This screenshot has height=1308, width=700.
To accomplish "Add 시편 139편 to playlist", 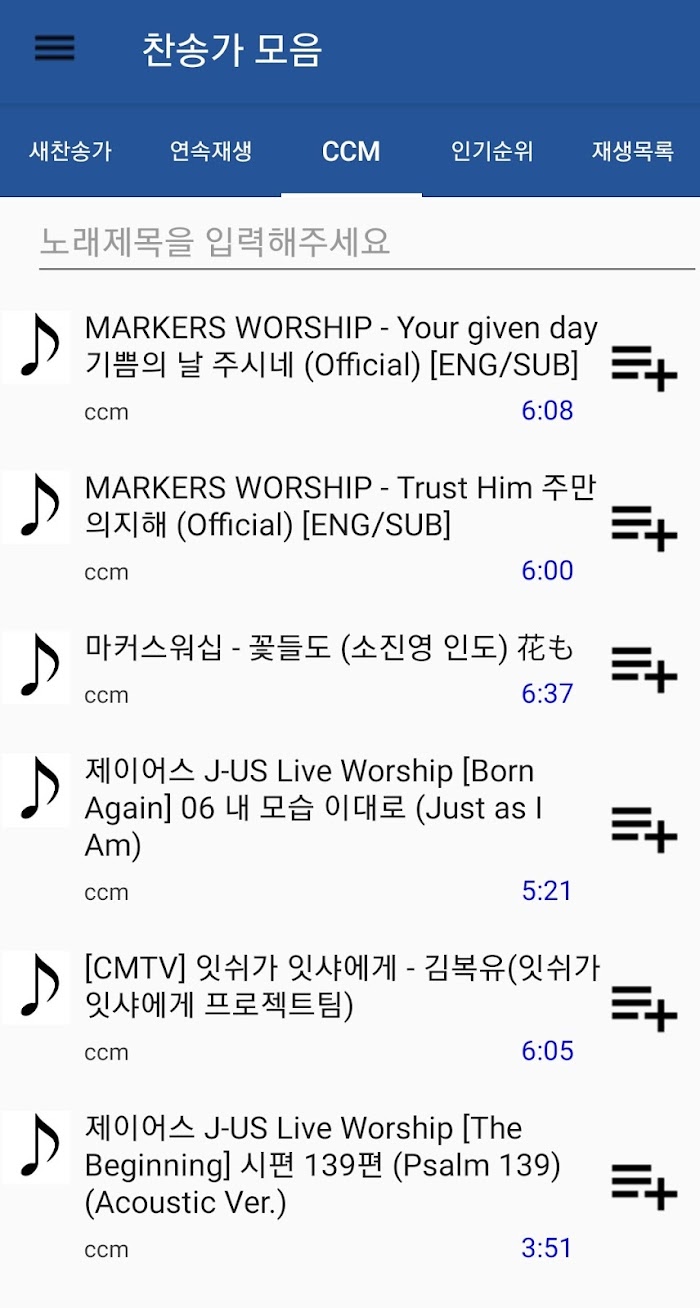I will pos(644,1186).
